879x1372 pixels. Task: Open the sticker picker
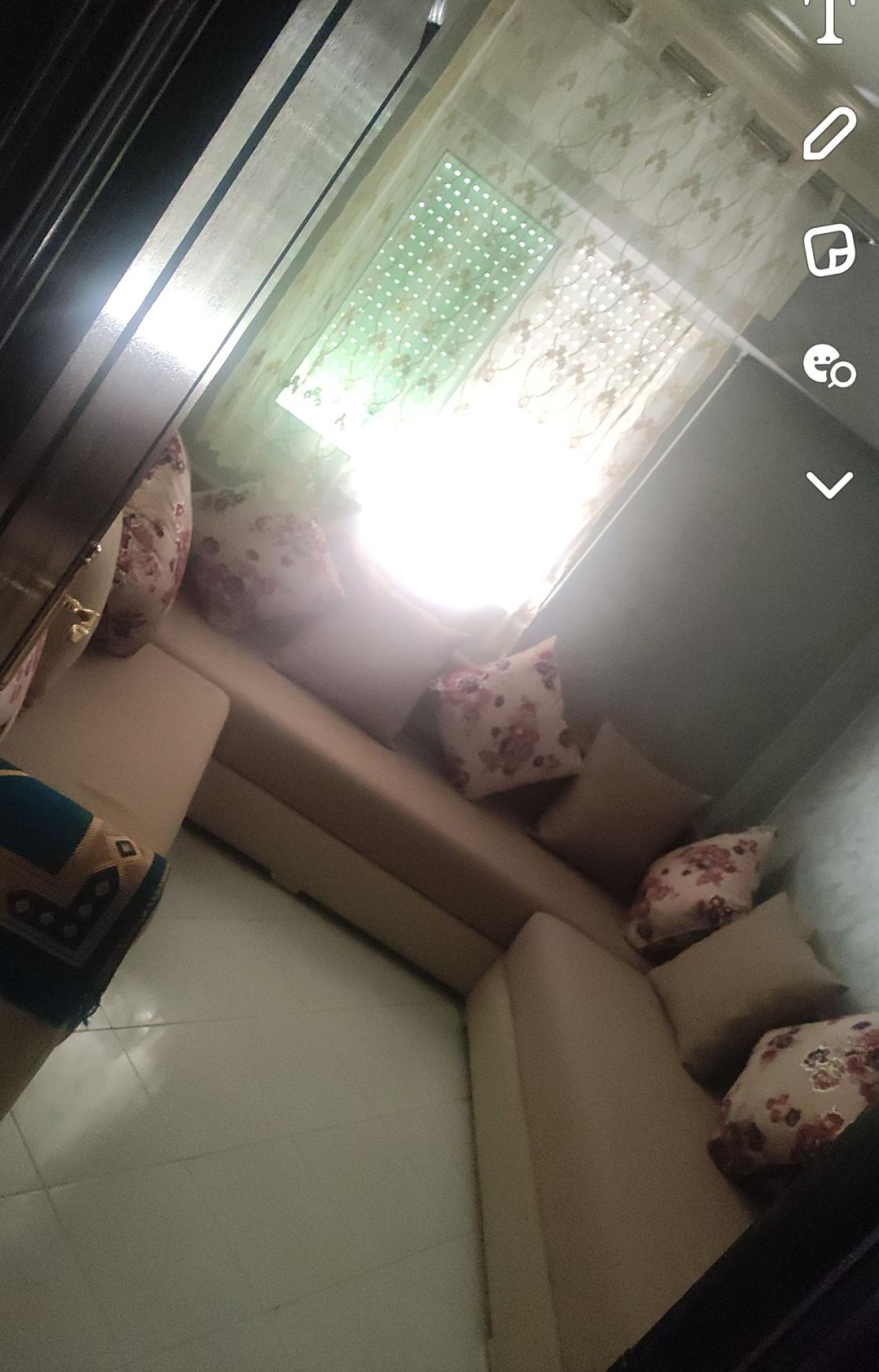point(830,251)
